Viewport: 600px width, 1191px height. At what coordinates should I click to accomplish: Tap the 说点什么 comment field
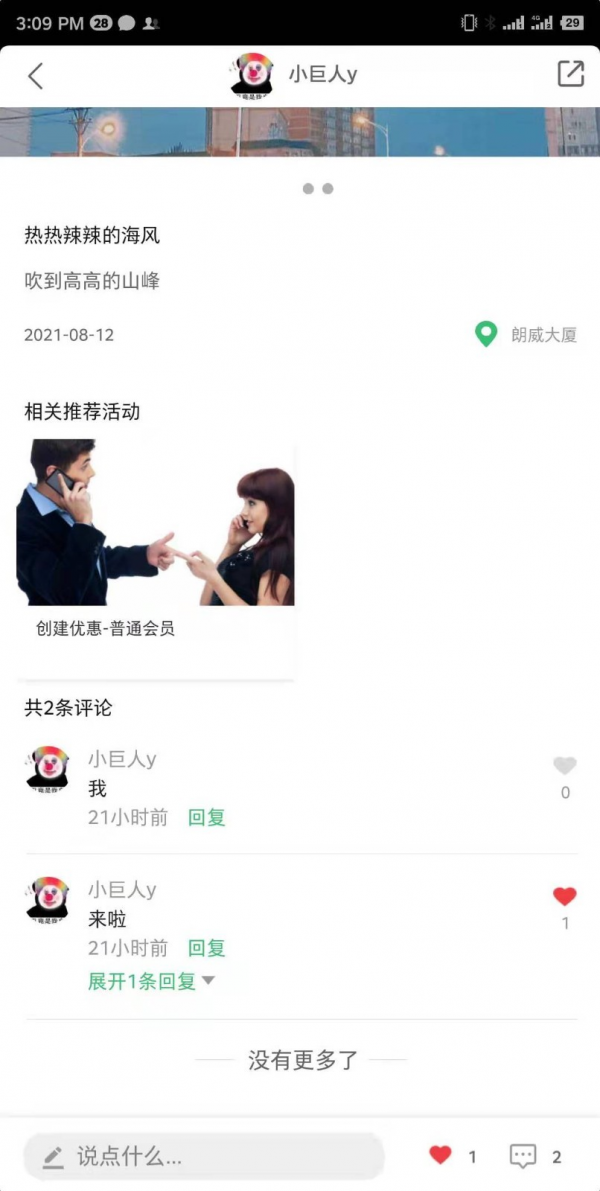click(204, 1157)
